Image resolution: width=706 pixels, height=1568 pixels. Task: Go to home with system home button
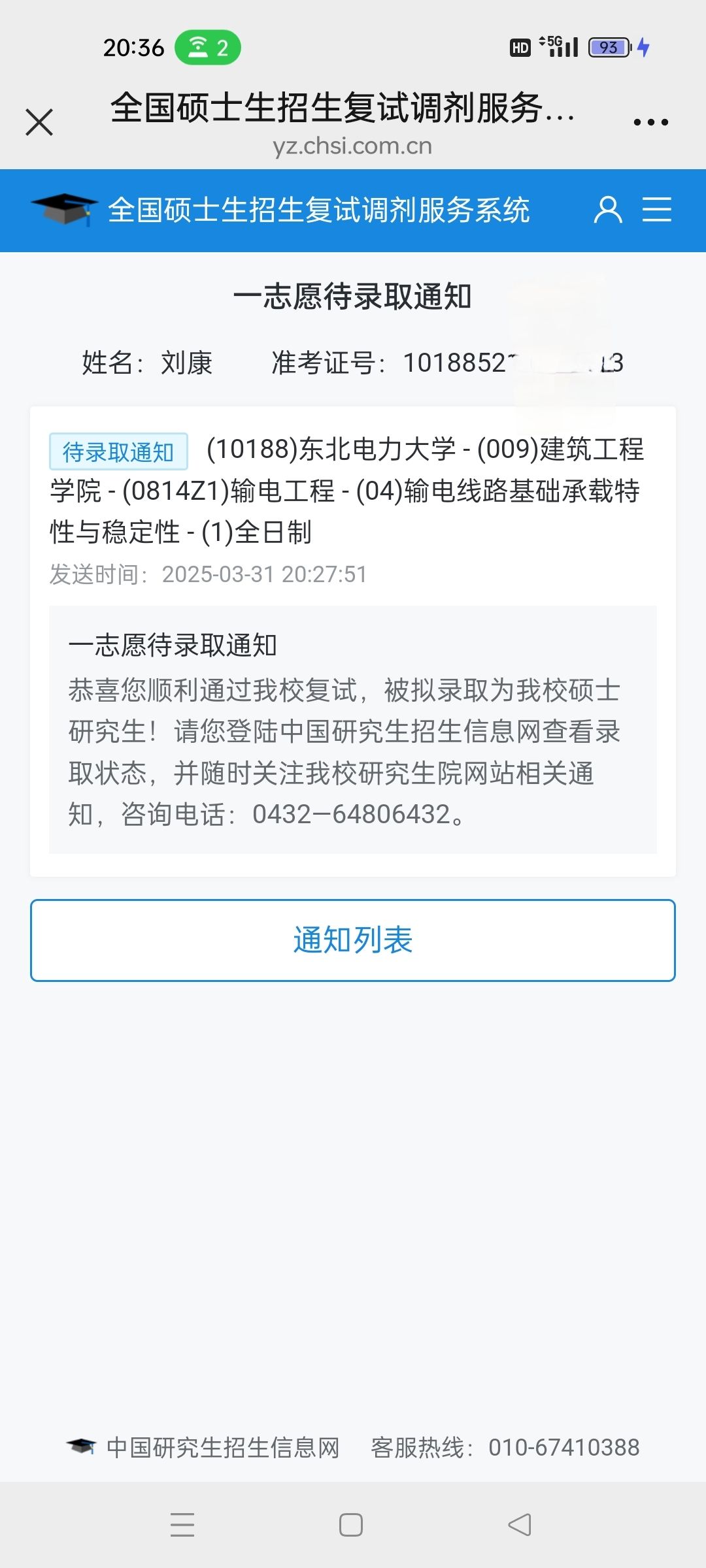351,1525
